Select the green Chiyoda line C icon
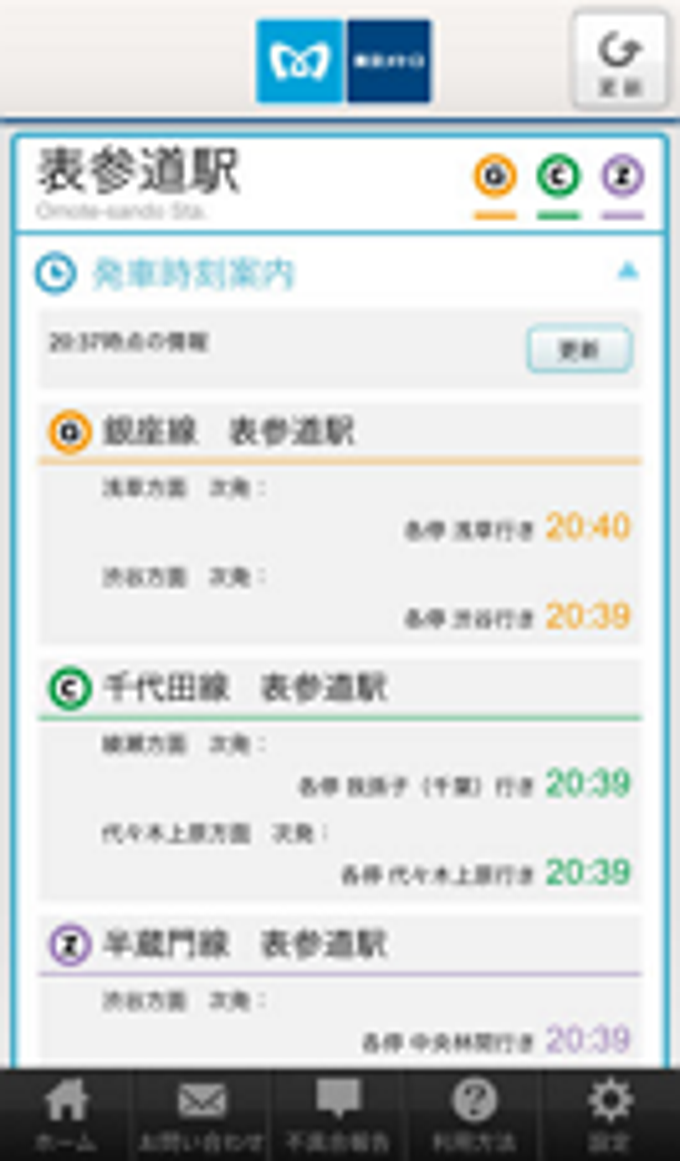 [558, 178]
